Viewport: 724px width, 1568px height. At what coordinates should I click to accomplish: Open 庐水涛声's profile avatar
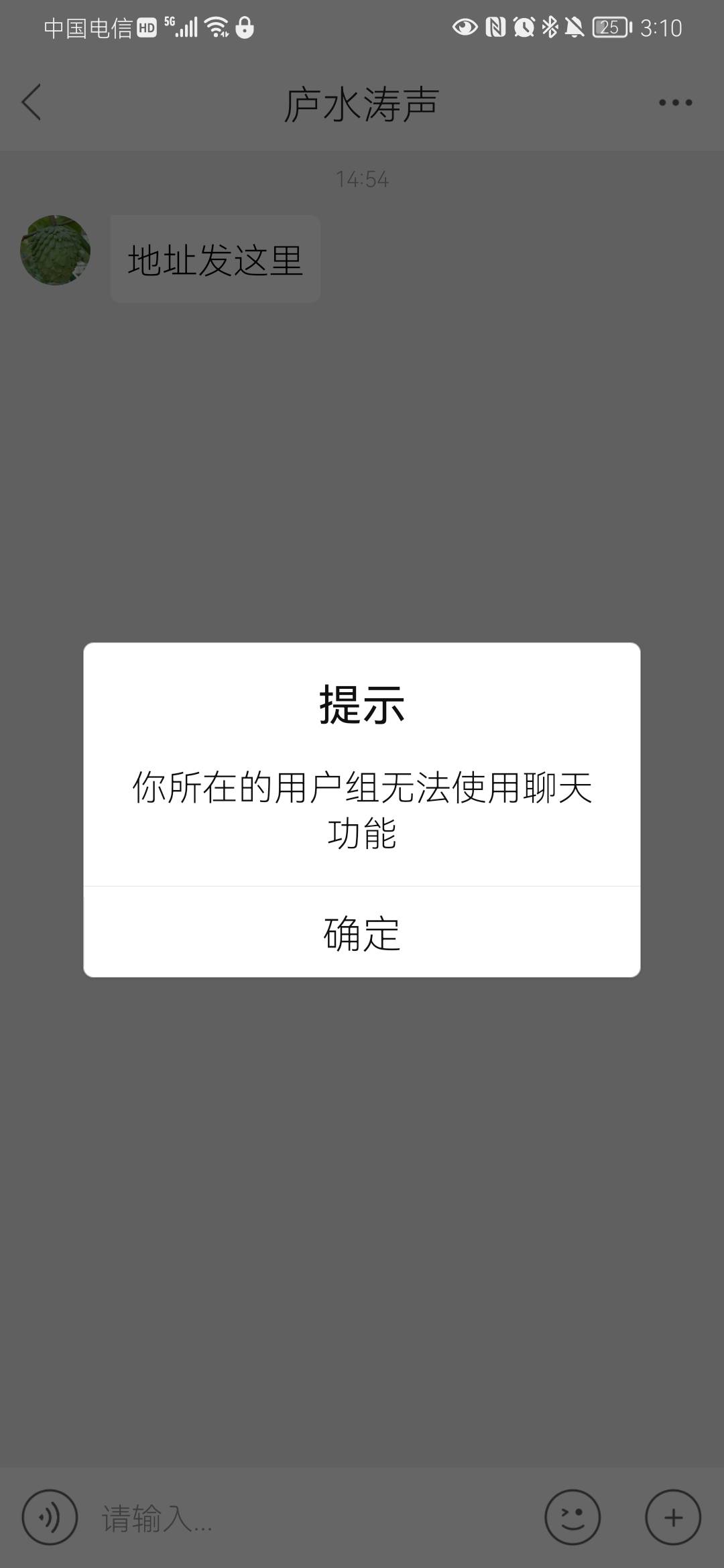(x=56, y=250)
